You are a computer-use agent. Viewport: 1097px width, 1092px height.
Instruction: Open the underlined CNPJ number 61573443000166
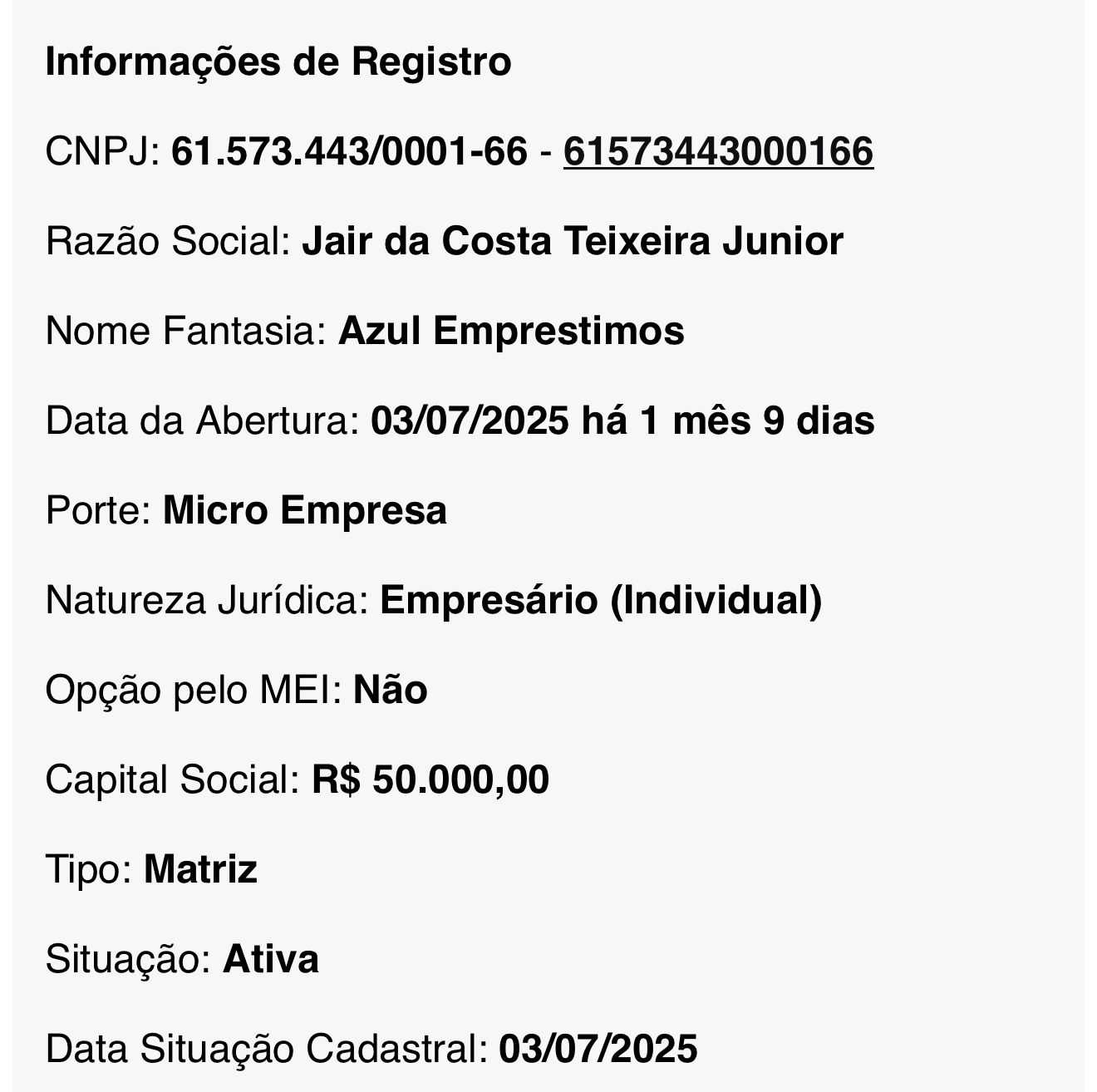pyautogui.click(x=718, y=152)
